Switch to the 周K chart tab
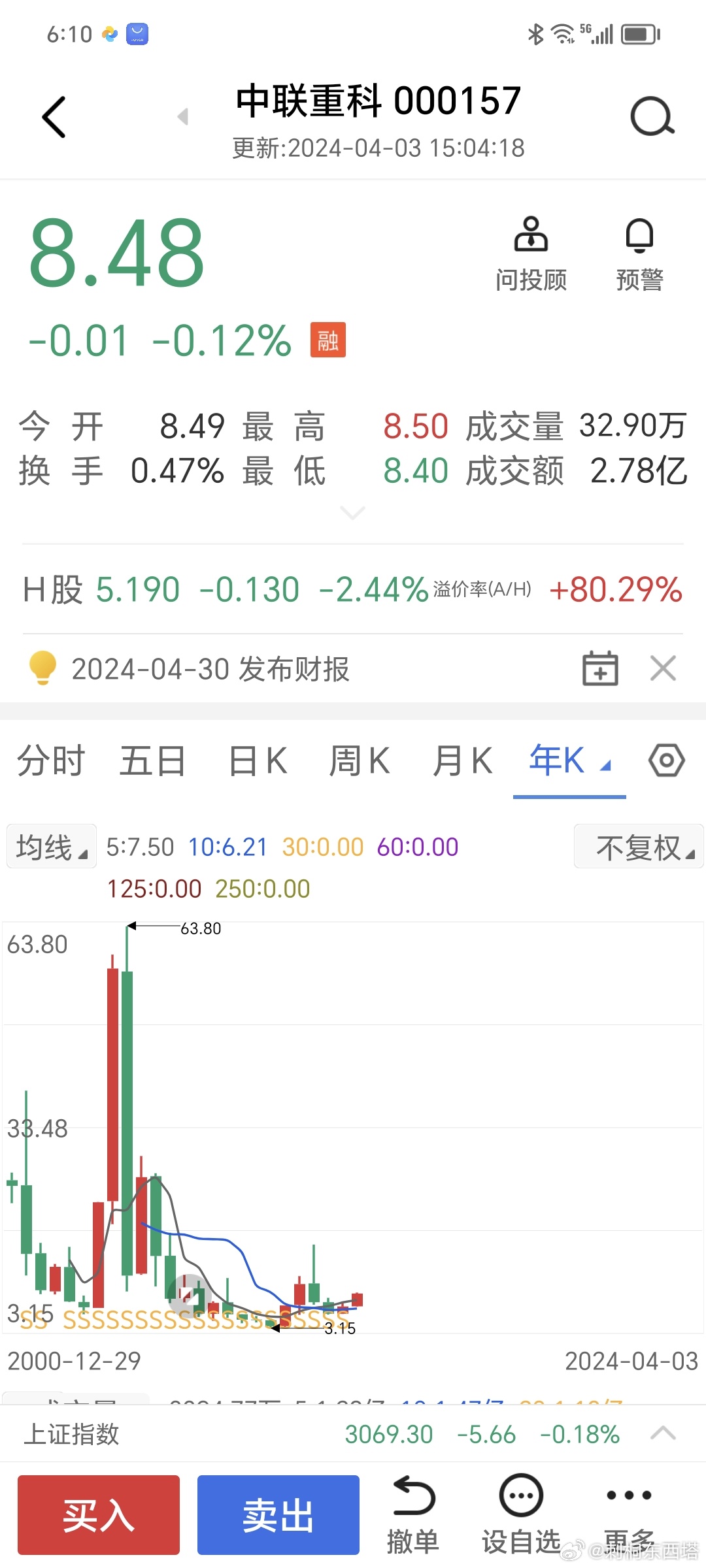The image size is (706, 1568). click(x=360, y=761)
